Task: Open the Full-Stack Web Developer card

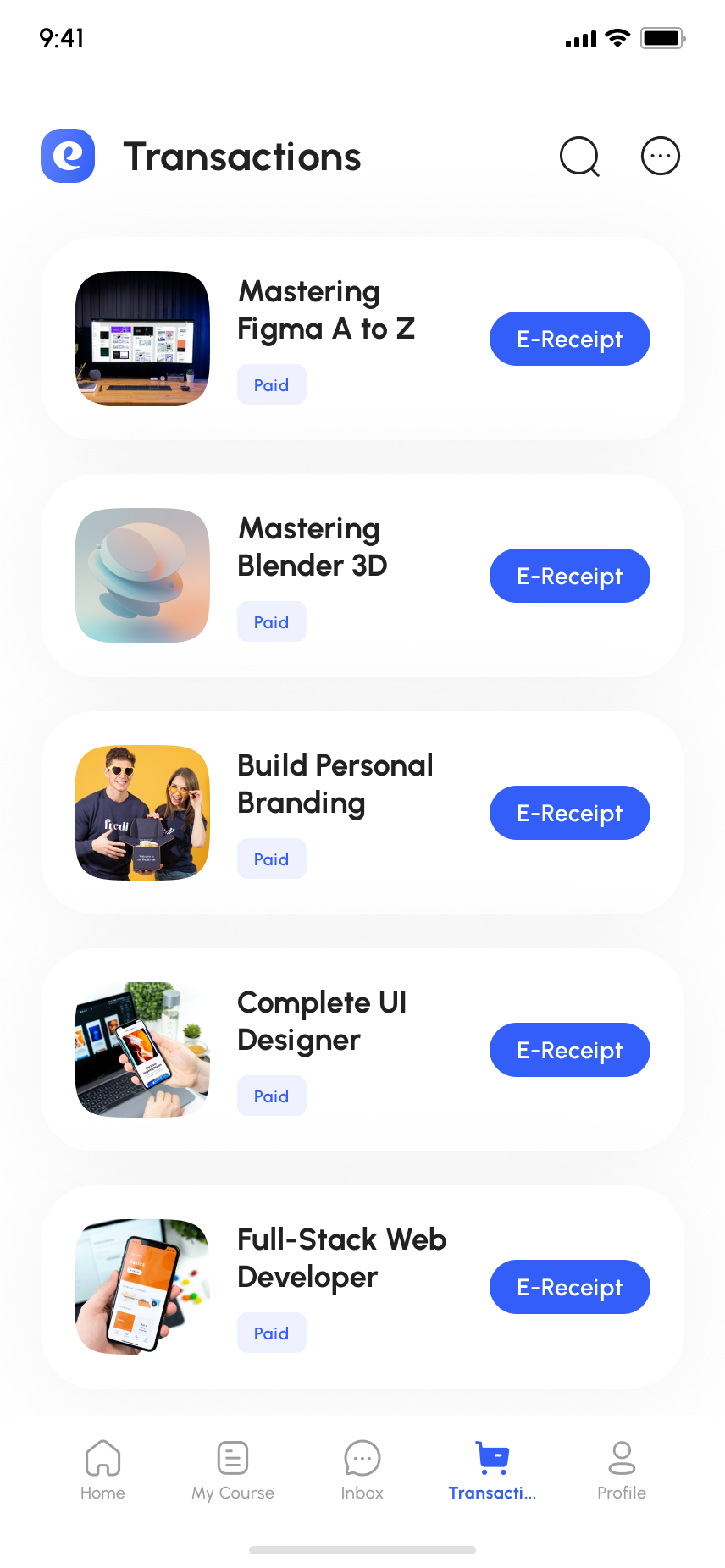Action: point(340,1258)
